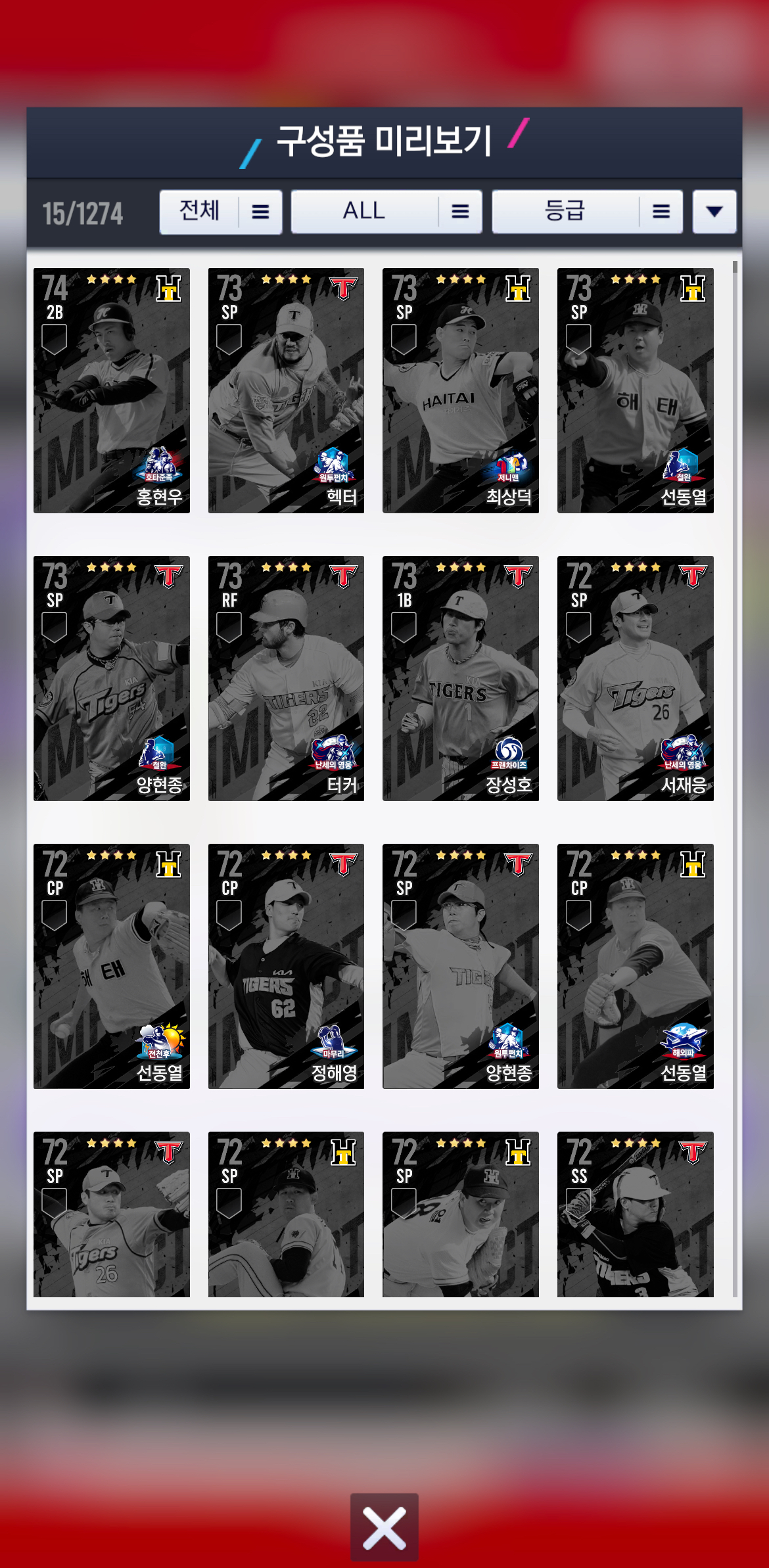
Task: Open the 전체 filter dropdown
Action: [x=221, y=212]
